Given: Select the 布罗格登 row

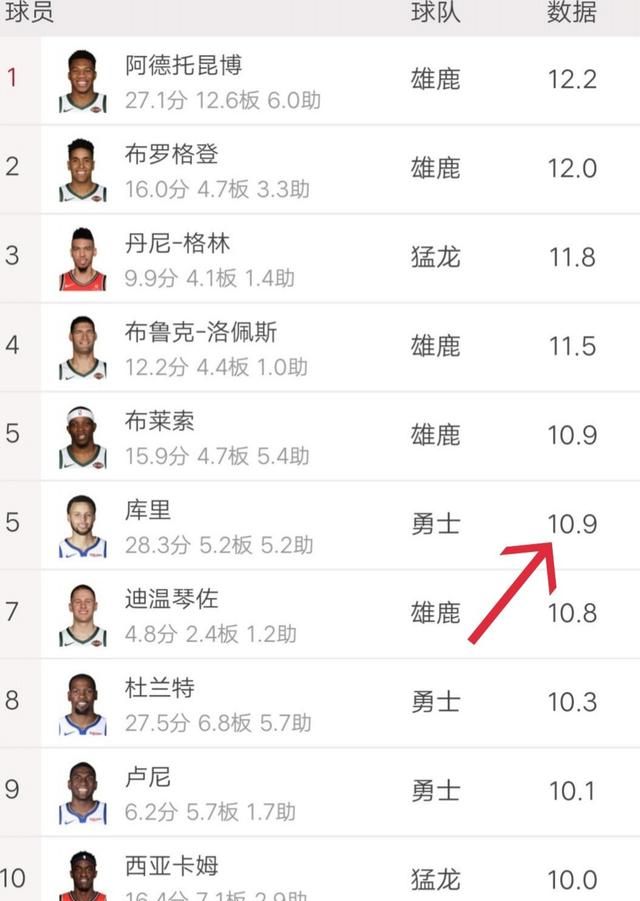Looking at the screenshot, I should click(172, 155).
